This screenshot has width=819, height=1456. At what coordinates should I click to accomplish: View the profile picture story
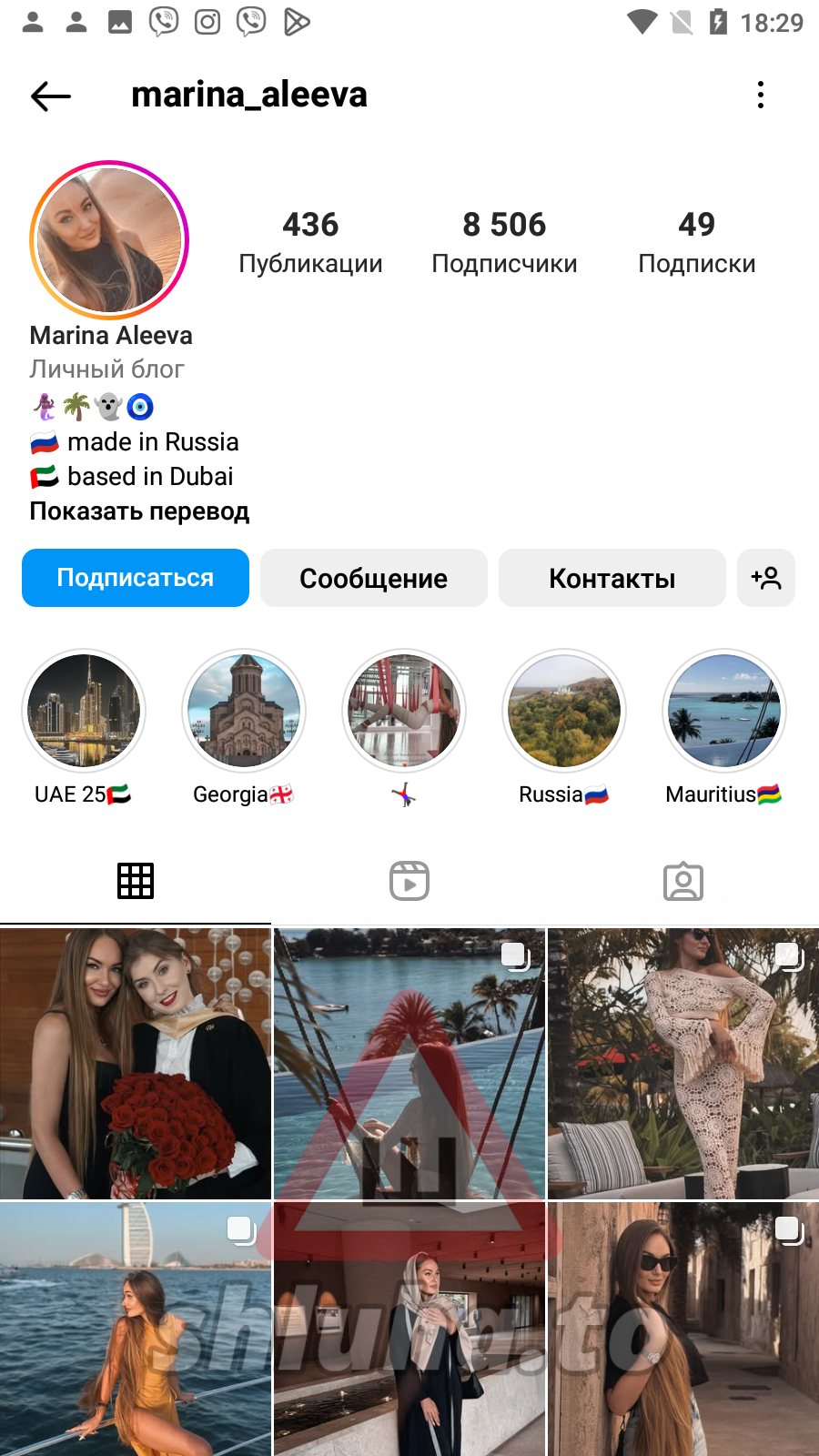pyautogui.click(x=109, y=240)
